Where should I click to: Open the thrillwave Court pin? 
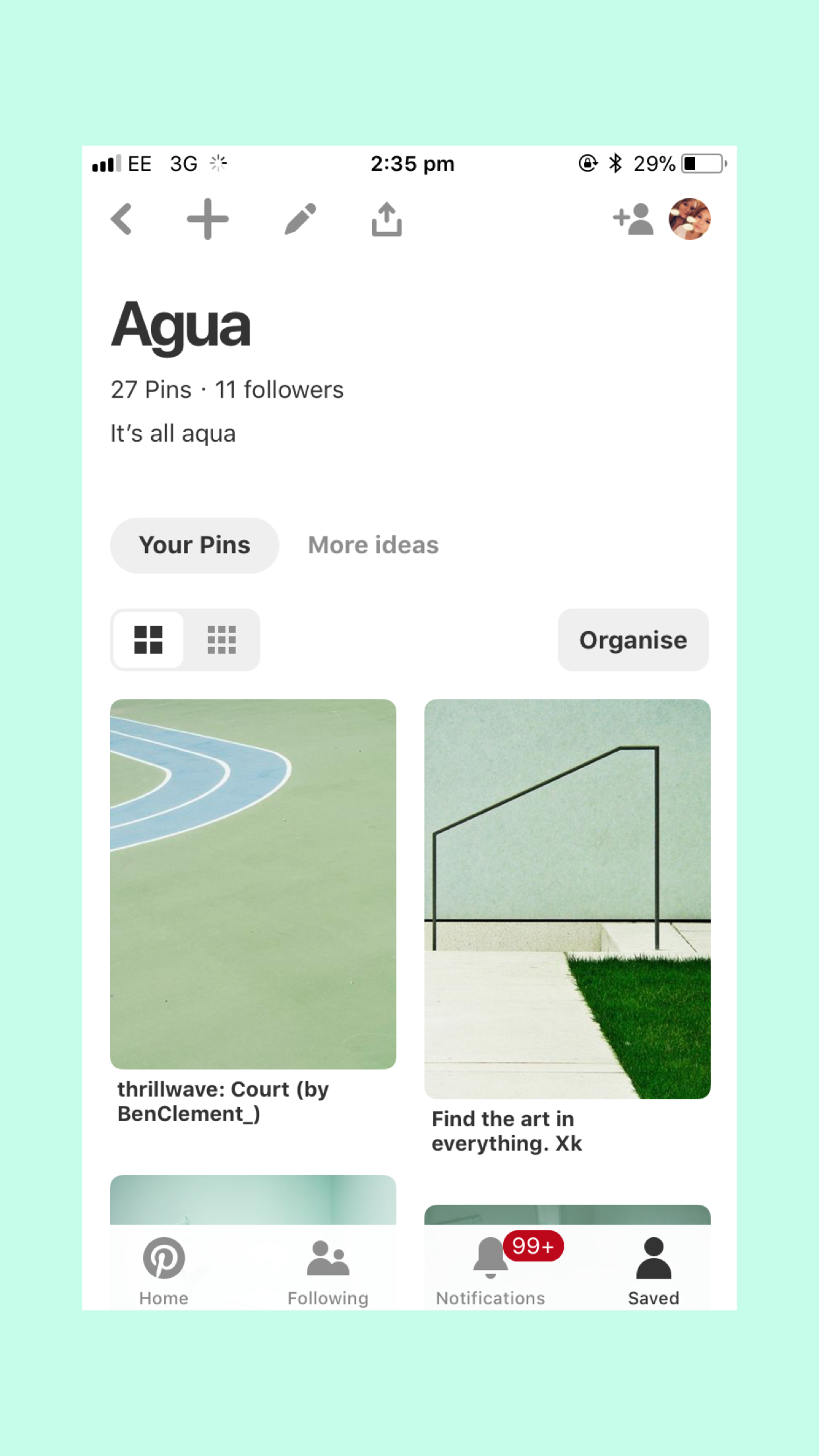pos(253,884)
